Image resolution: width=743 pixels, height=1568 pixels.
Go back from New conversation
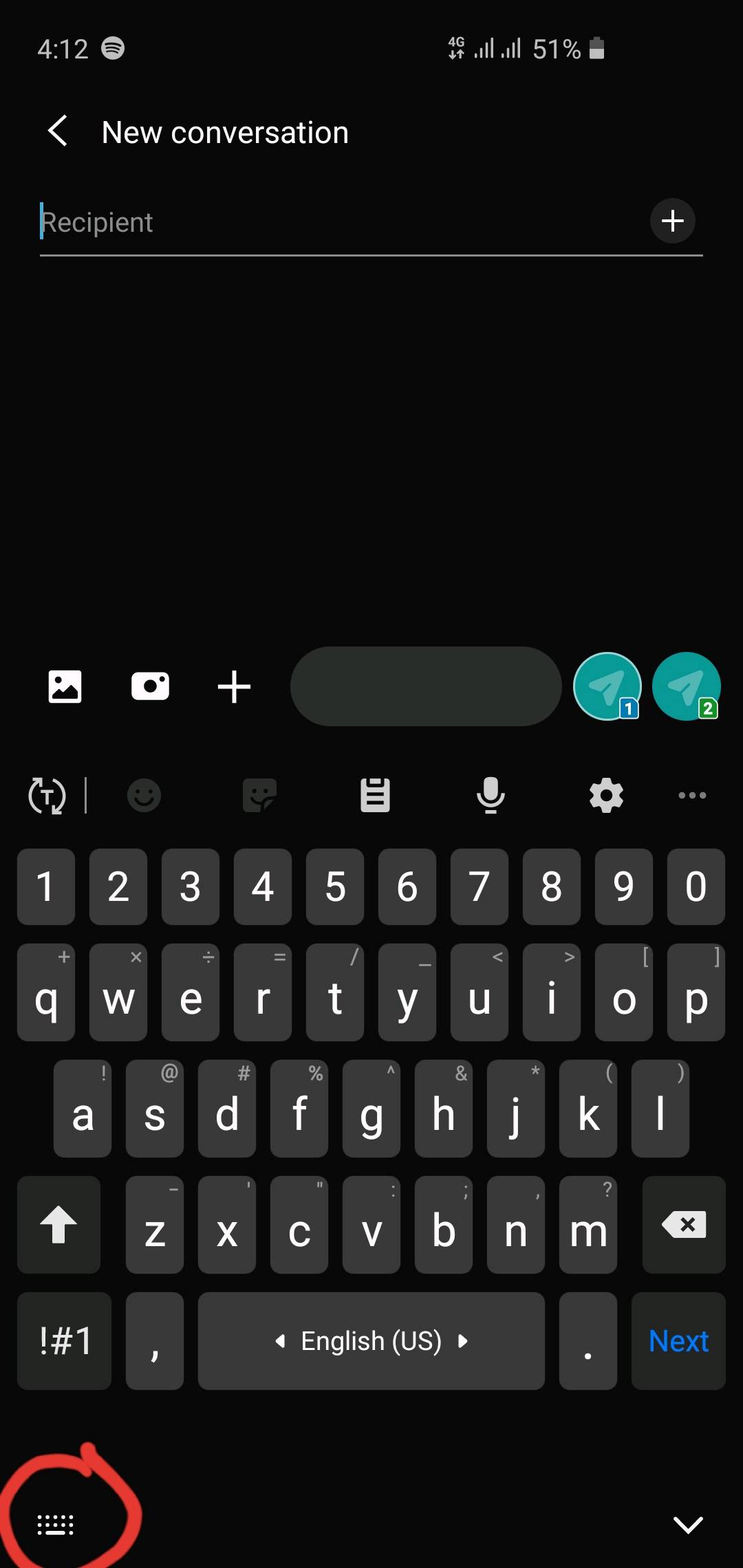(58, 131)
